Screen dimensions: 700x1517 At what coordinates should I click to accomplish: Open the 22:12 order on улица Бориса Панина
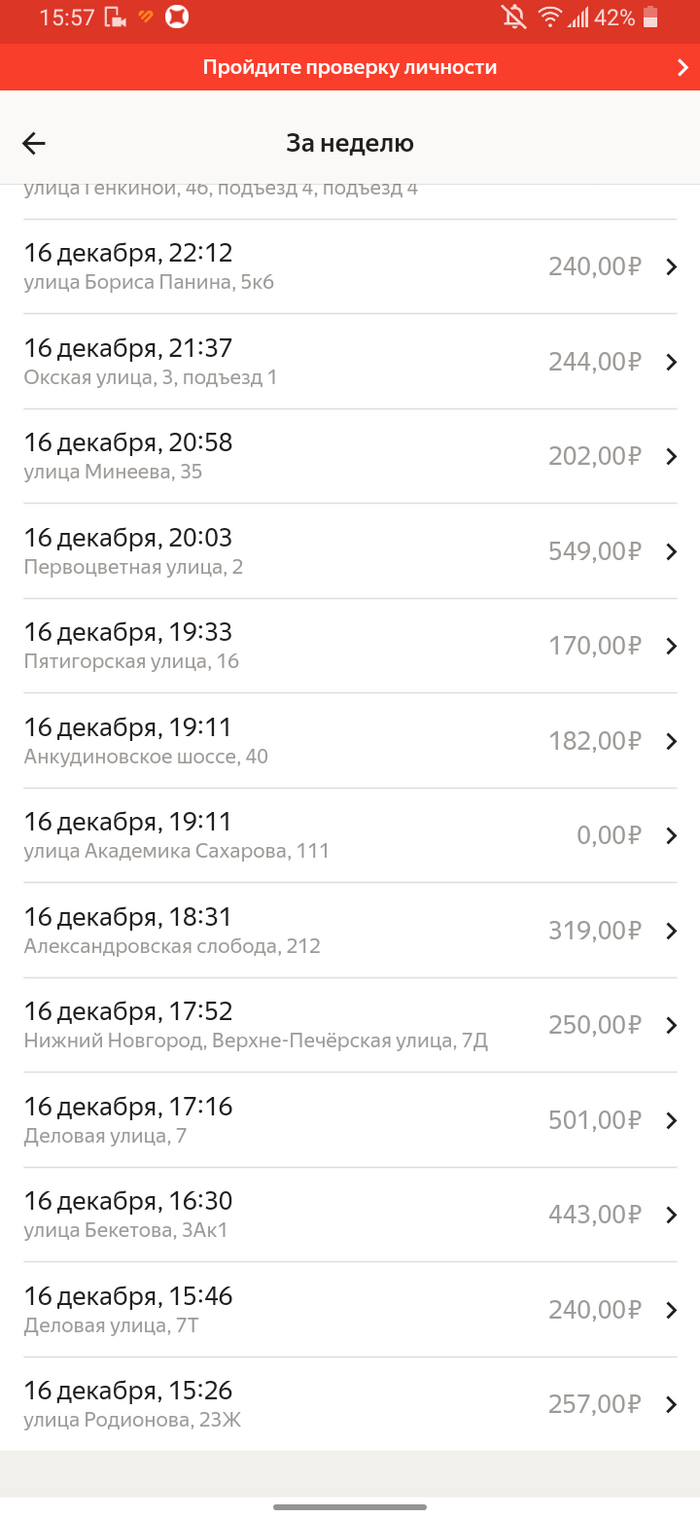350,267
